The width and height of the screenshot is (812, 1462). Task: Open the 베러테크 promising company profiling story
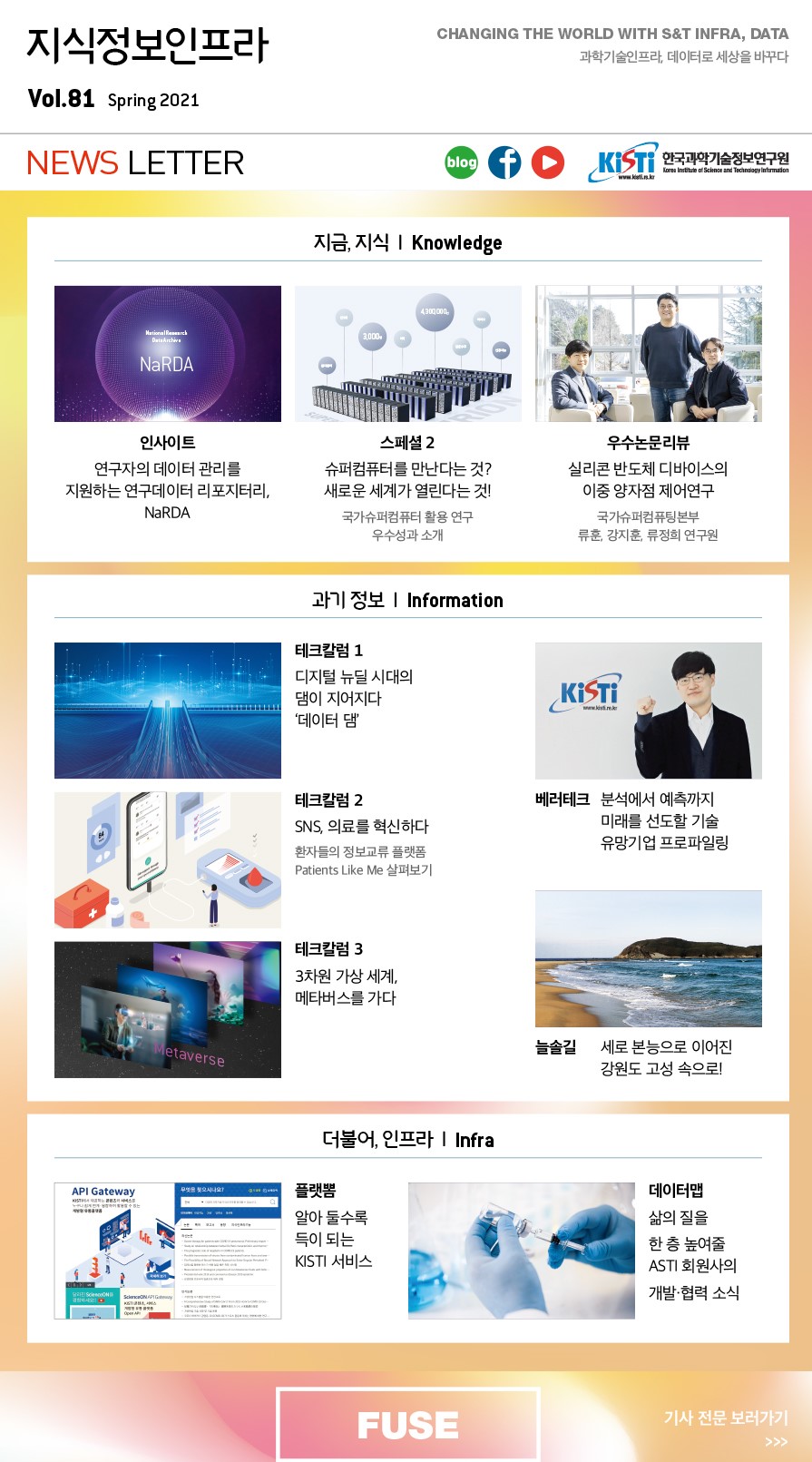click(x=649, y=711)
